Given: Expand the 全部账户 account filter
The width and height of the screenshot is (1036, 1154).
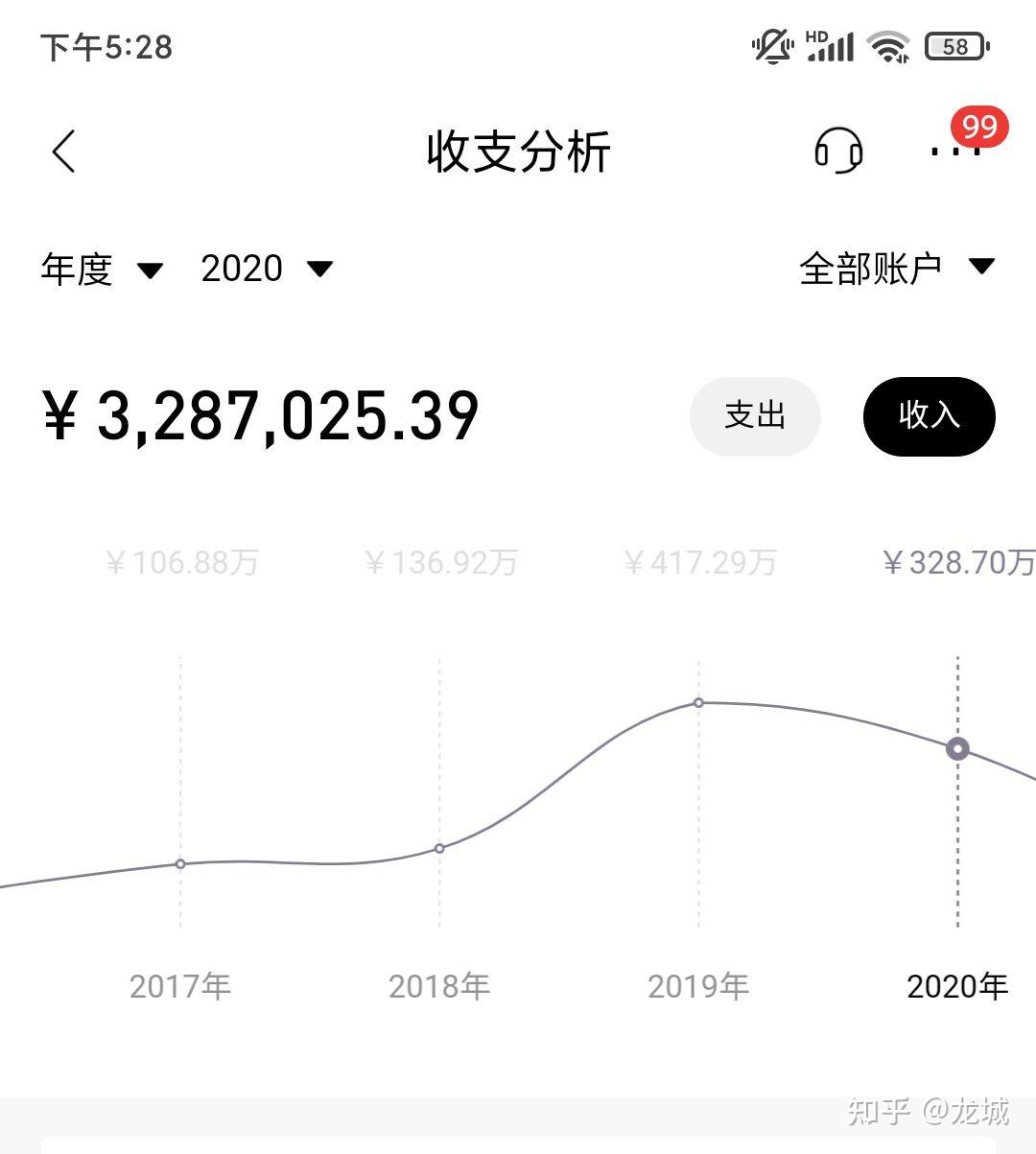Looking at the screenshot, I should tap(896, 269).
